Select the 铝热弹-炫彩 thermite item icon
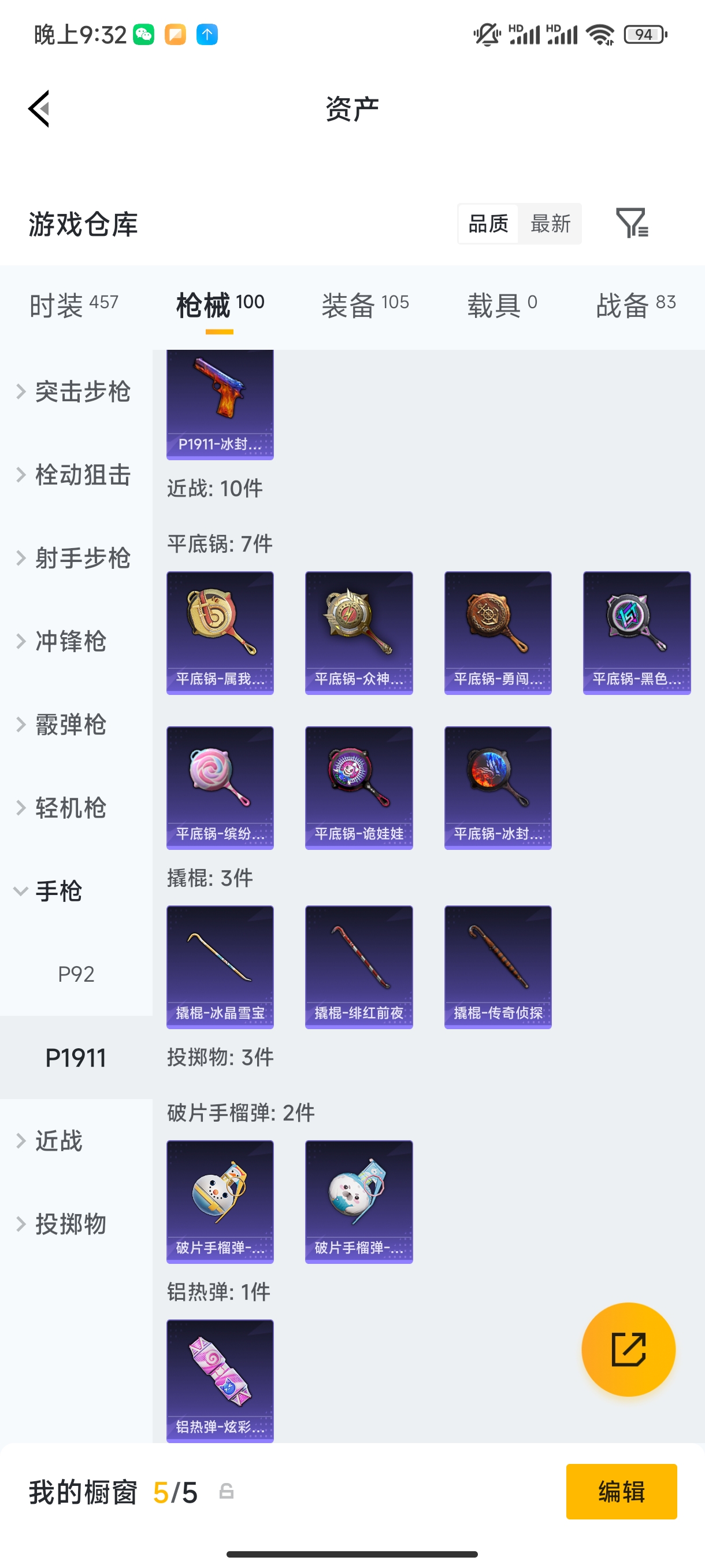The image size is (705, 1568). tap(220, 1382)
